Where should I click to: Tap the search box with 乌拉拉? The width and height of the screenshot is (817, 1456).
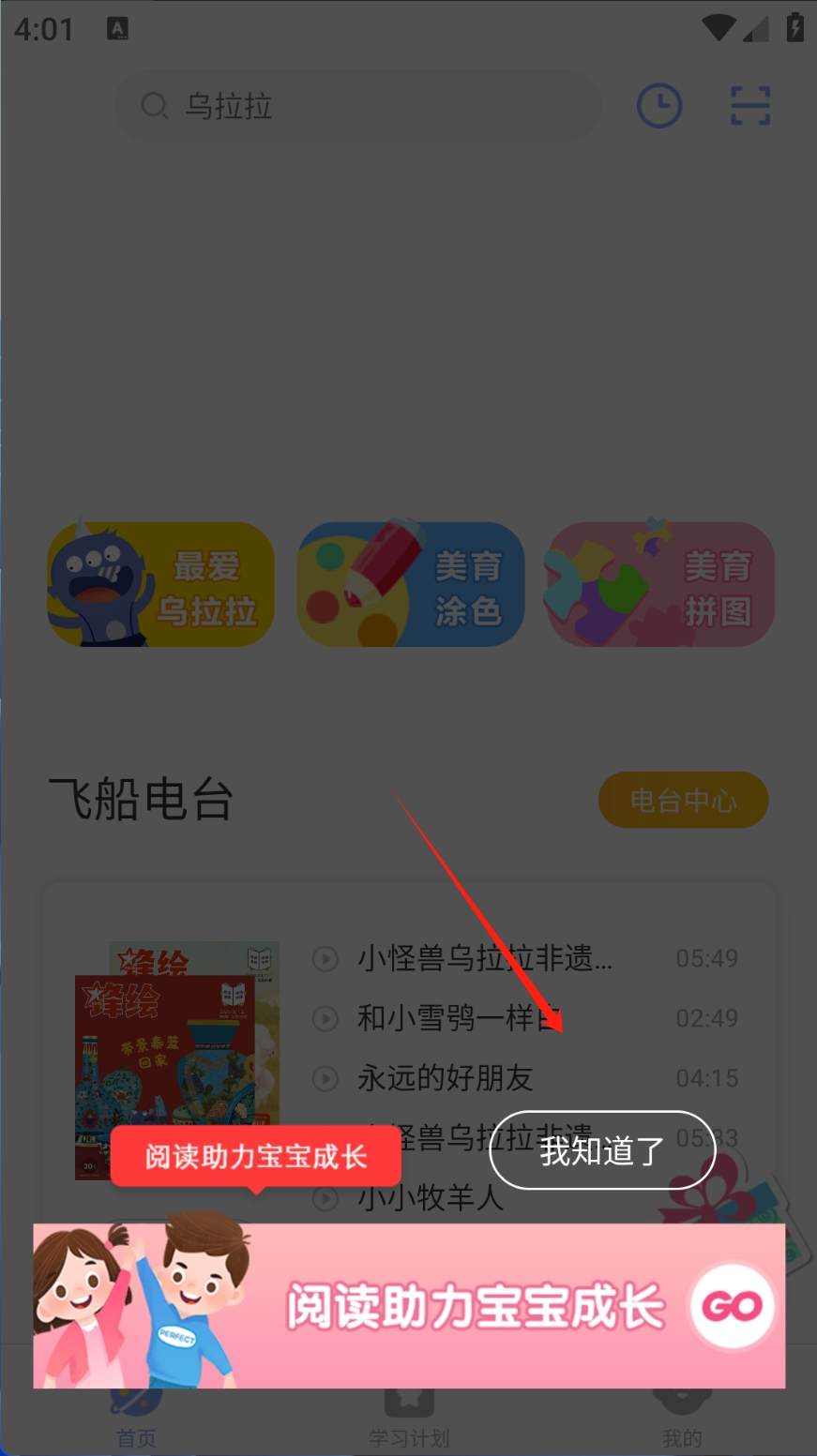(356, 106)
